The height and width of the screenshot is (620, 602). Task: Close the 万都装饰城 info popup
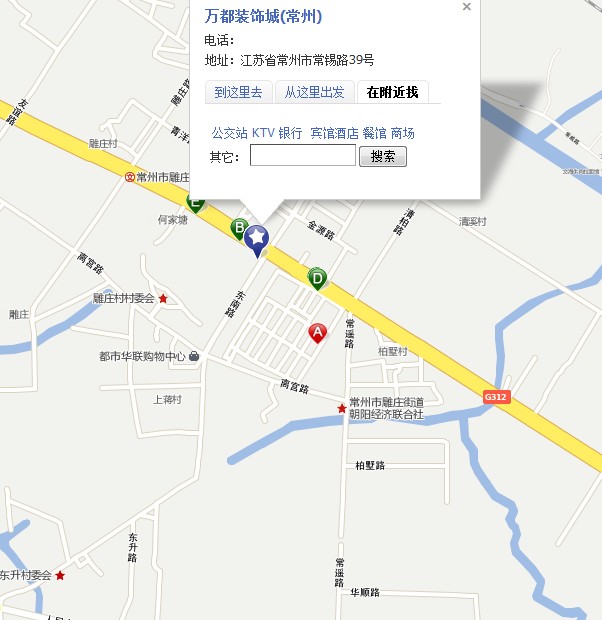467,7
